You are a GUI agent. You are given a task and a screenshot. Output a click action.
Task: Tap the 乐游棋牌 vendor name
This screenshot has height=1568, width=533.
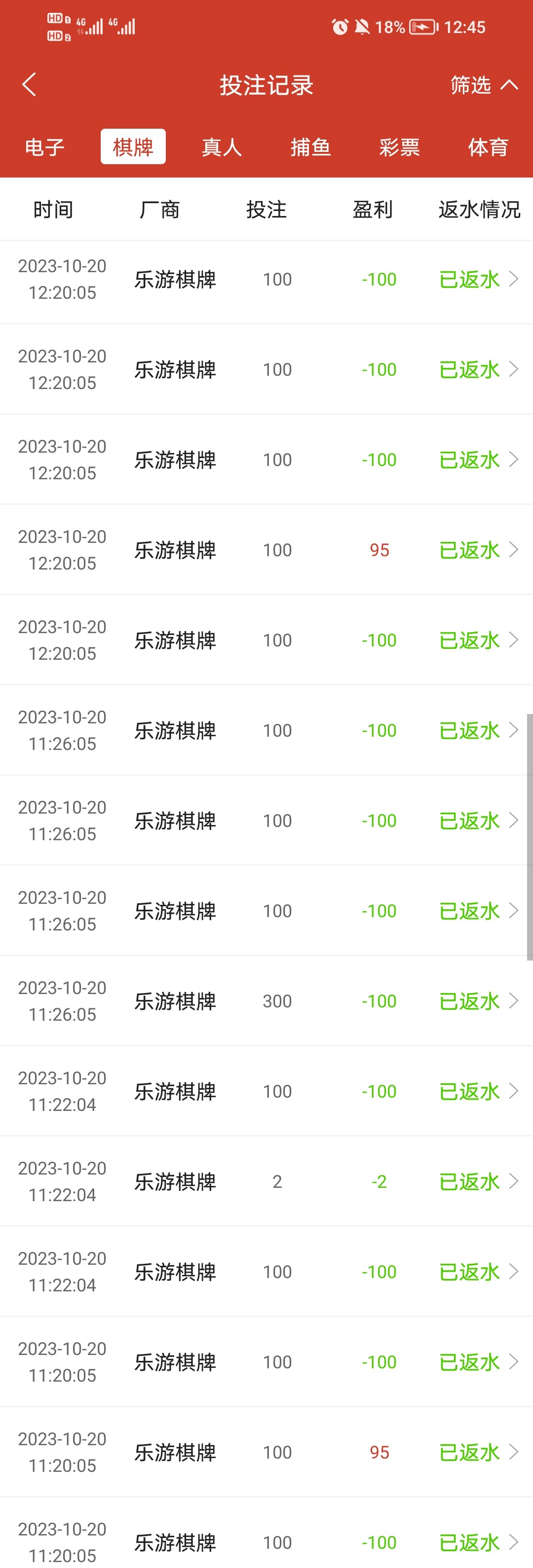coord(175,279)
